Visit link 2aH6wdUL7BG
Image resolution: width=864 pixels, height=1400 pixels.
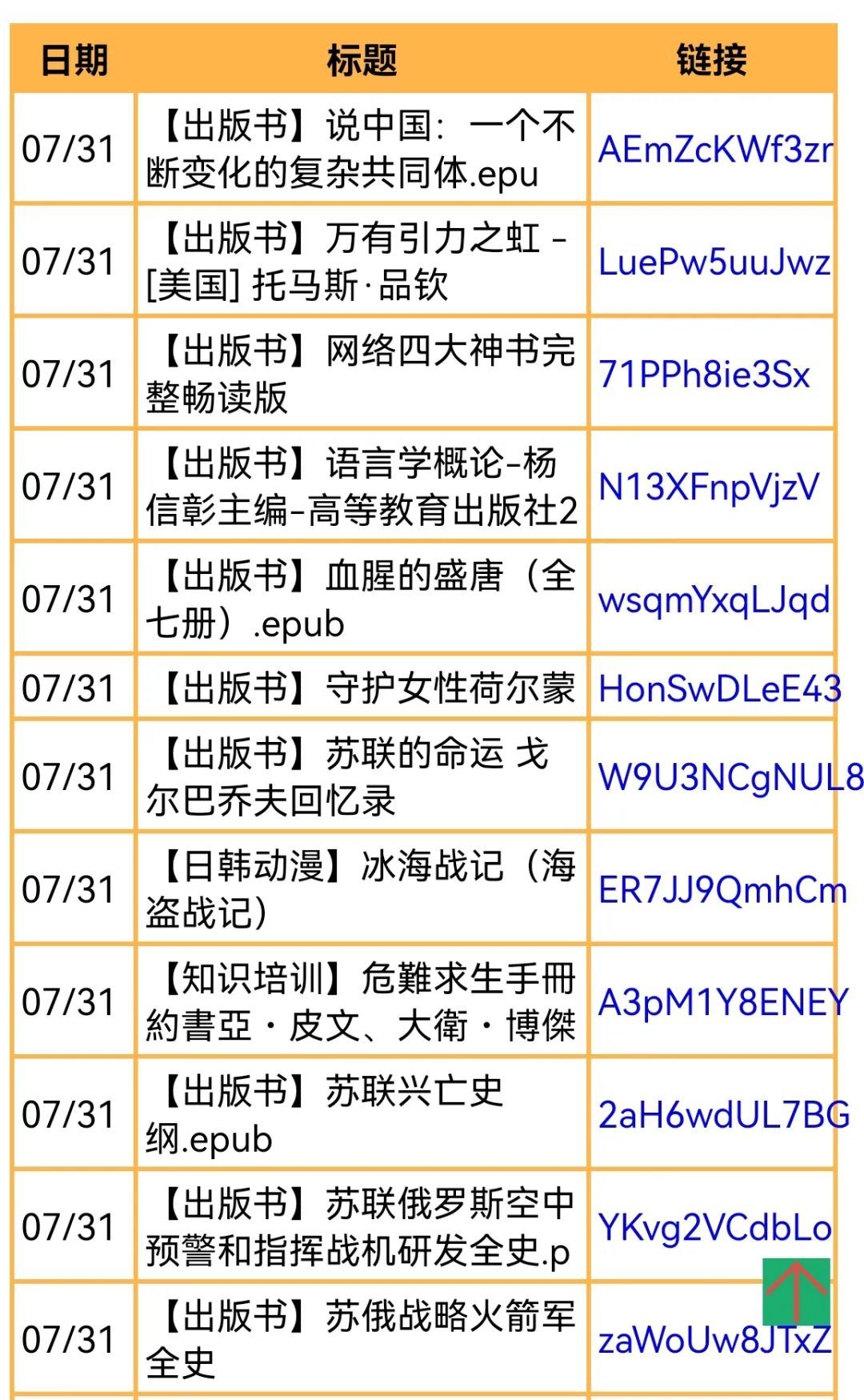(x=723, y=1115)
